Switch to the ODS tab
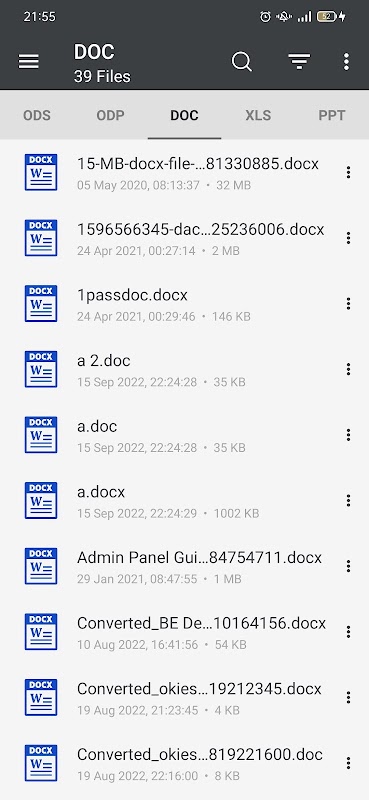Viewport: 369px width, 800px height. coord(37,115)
